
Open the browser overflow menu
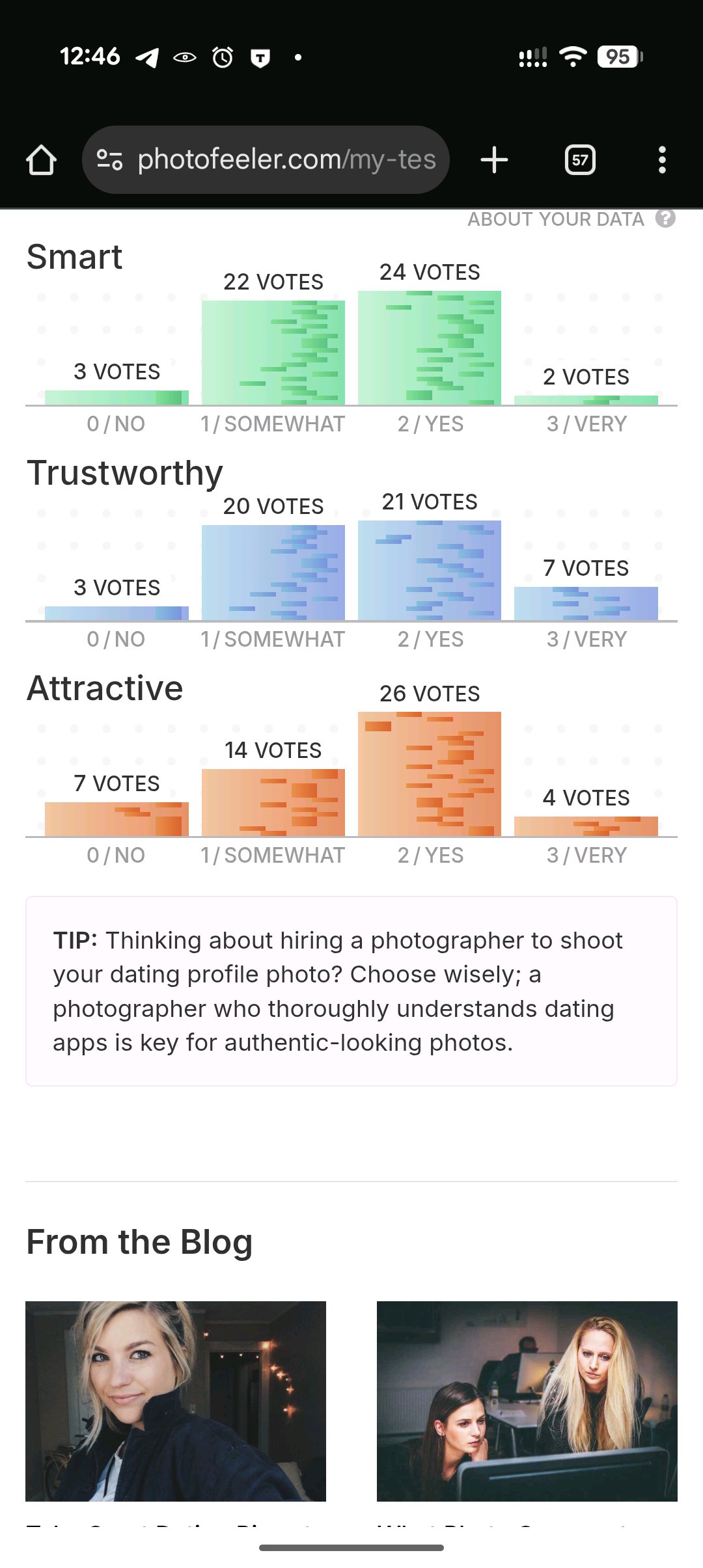(662, 160)
